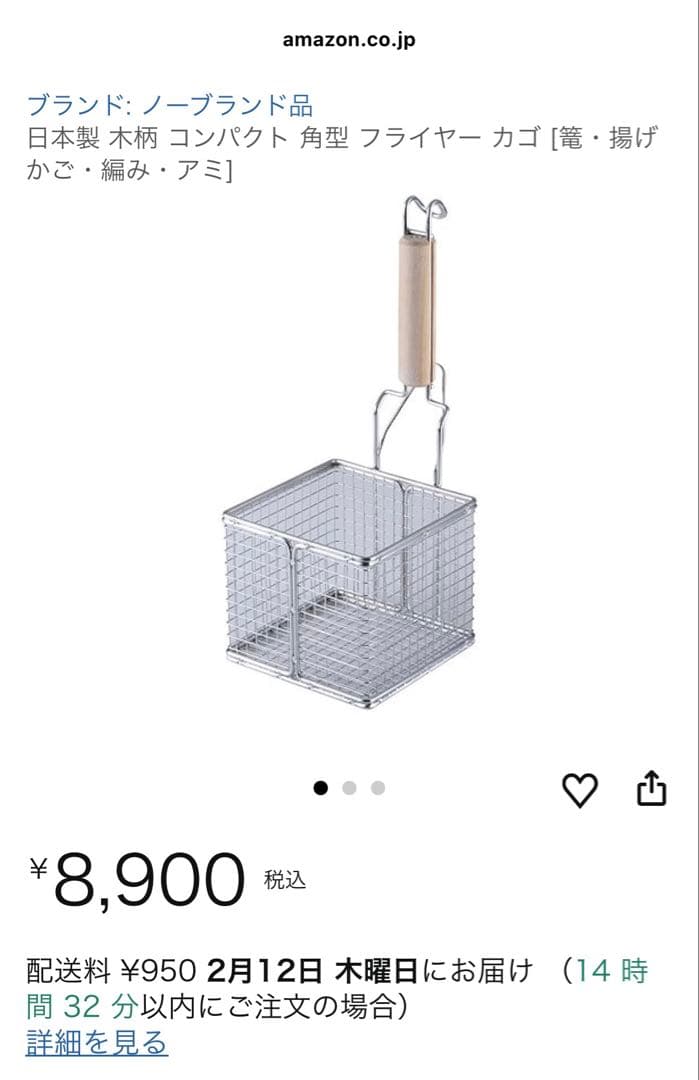Add this fryer basket to wishlist
Screen dimensions: 699x1080
point(579,789)
